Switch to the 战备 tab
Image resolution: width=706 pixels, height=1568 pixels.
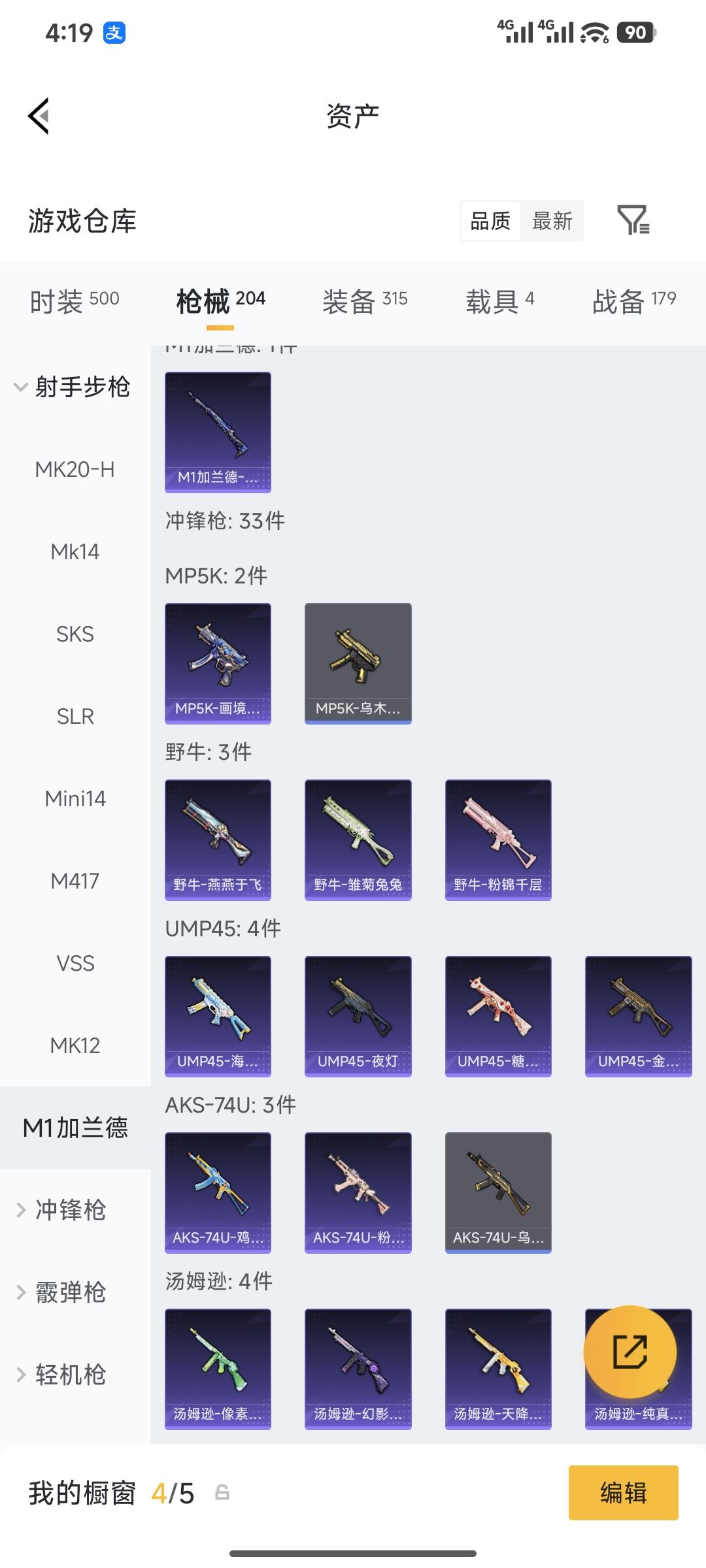tap(633, 301)
